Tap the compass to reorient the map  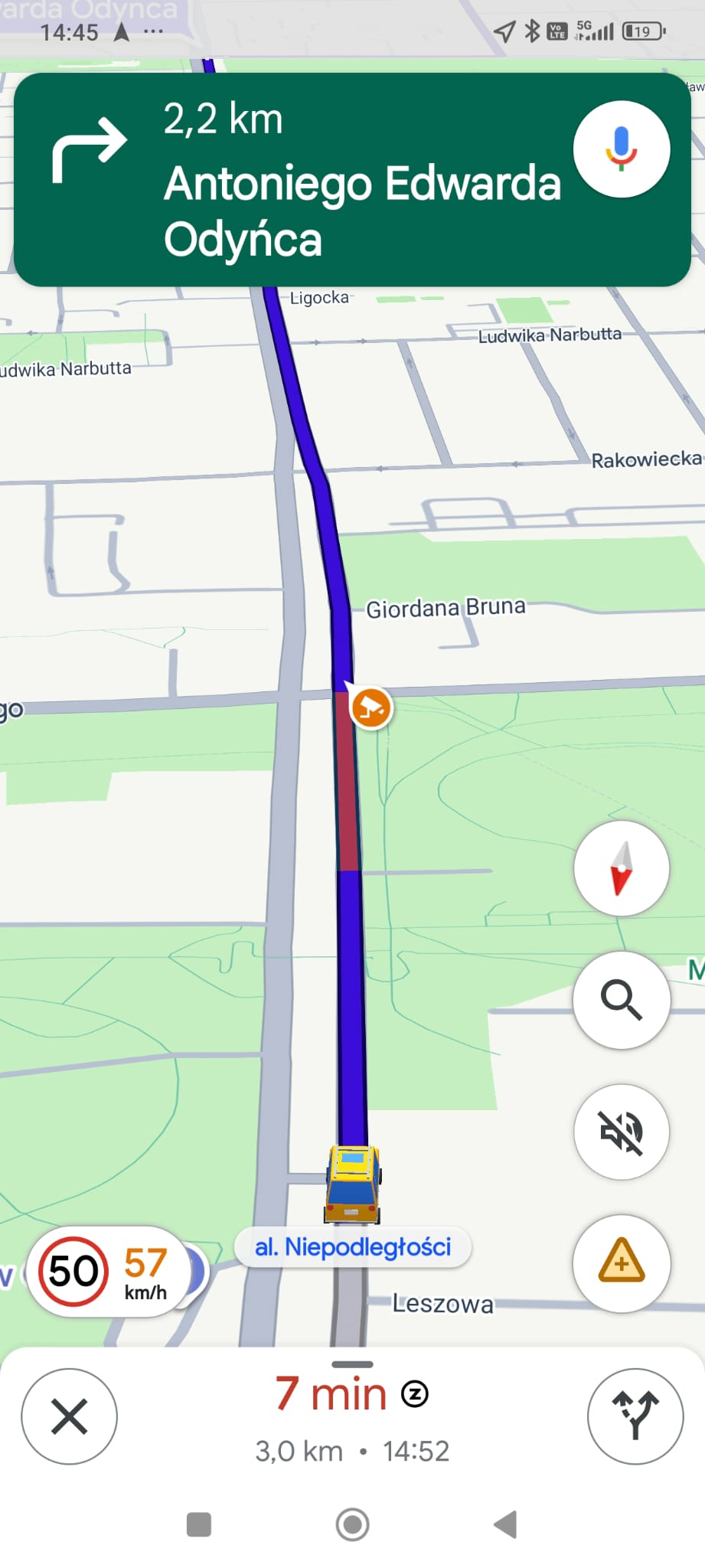click(621, 869)
